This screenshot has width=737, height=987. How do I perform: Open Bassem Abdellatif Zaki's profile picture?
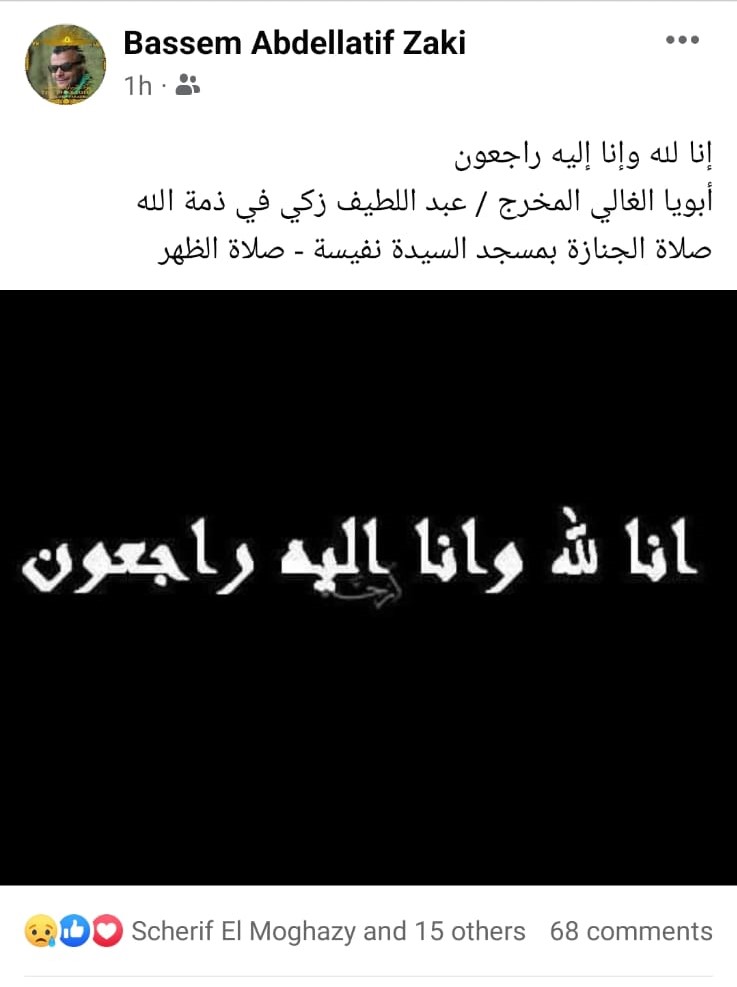[65, 65]
